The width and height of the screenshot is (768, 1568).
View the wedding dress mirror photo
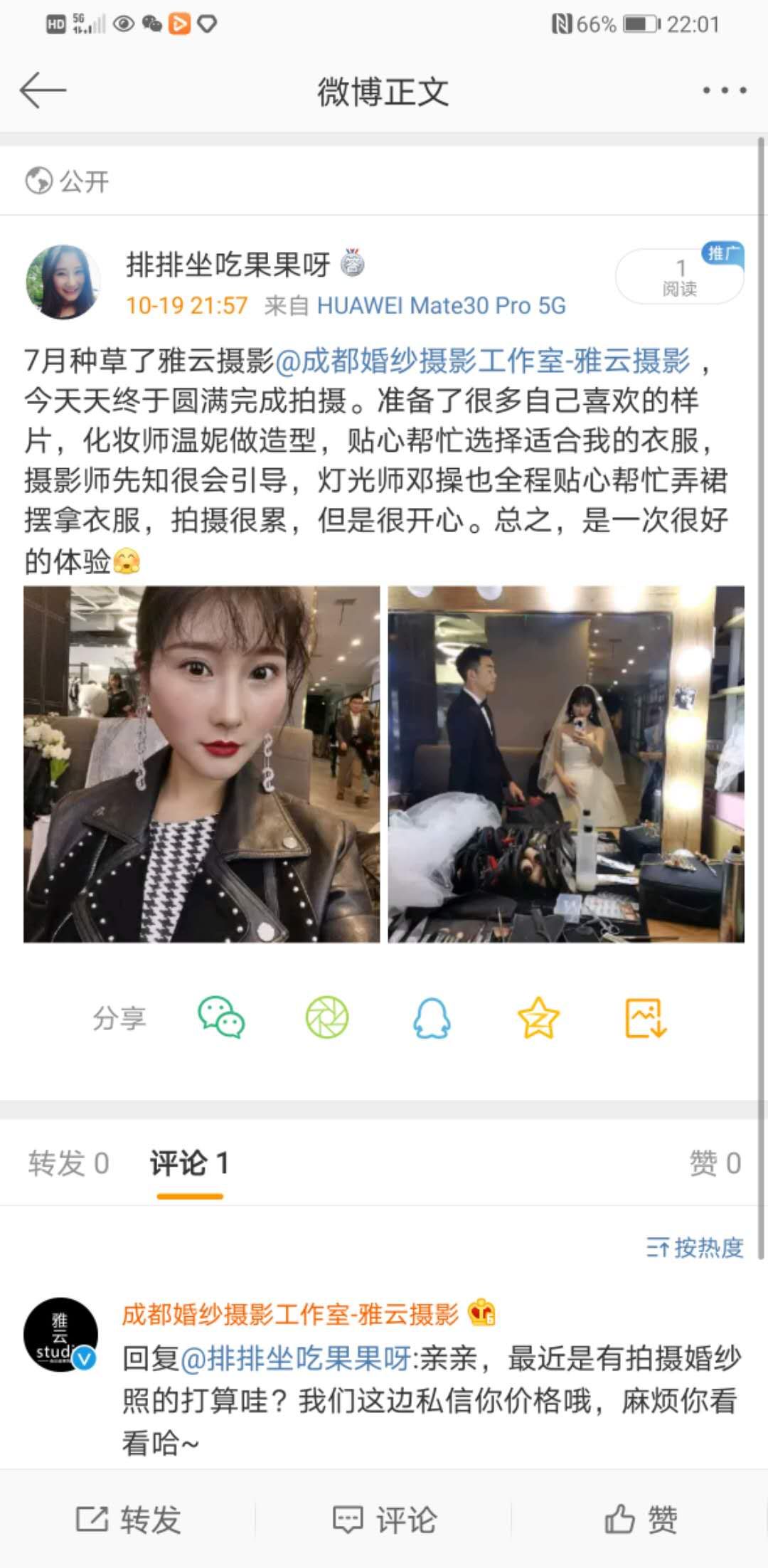tap(566, 764)
